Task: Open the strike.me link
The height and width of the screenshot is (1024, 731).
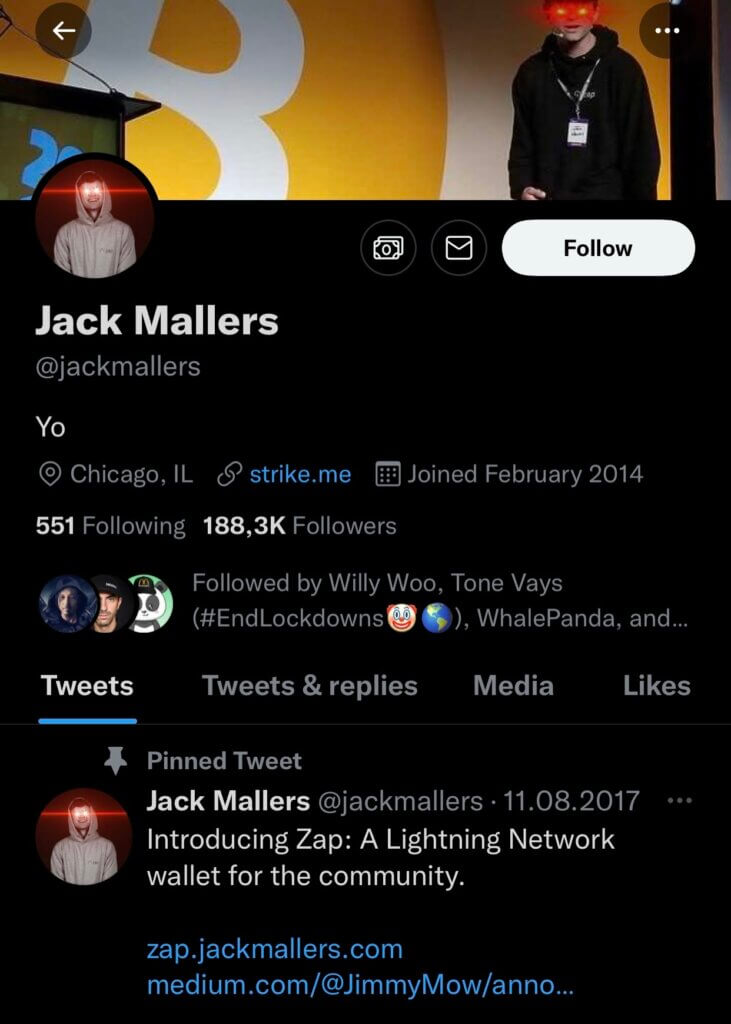Action: [x=299, y=474]
